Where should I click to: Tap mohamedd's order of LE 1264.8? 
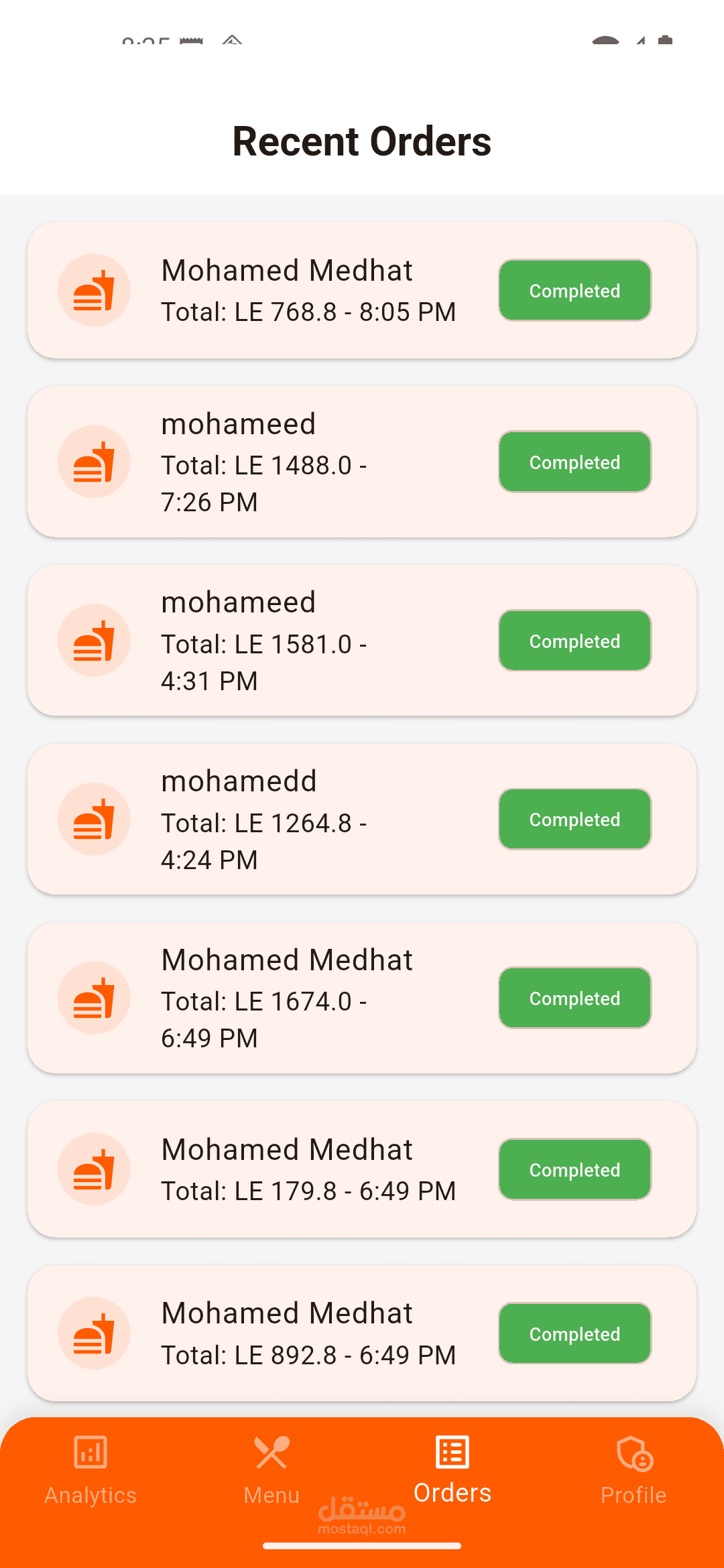[308, 820]
